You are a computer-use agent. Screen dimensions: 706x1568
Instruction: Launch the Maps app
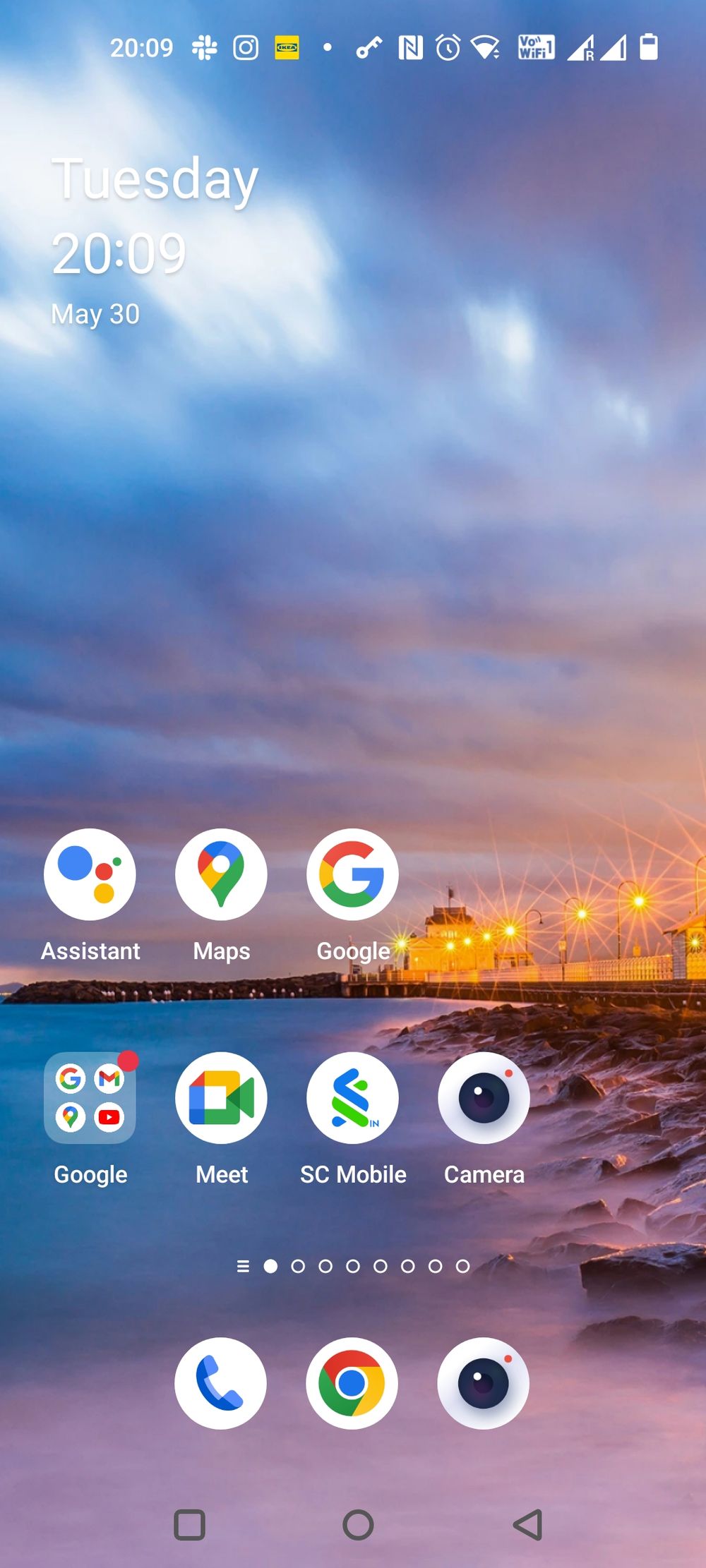click(221, 874)
